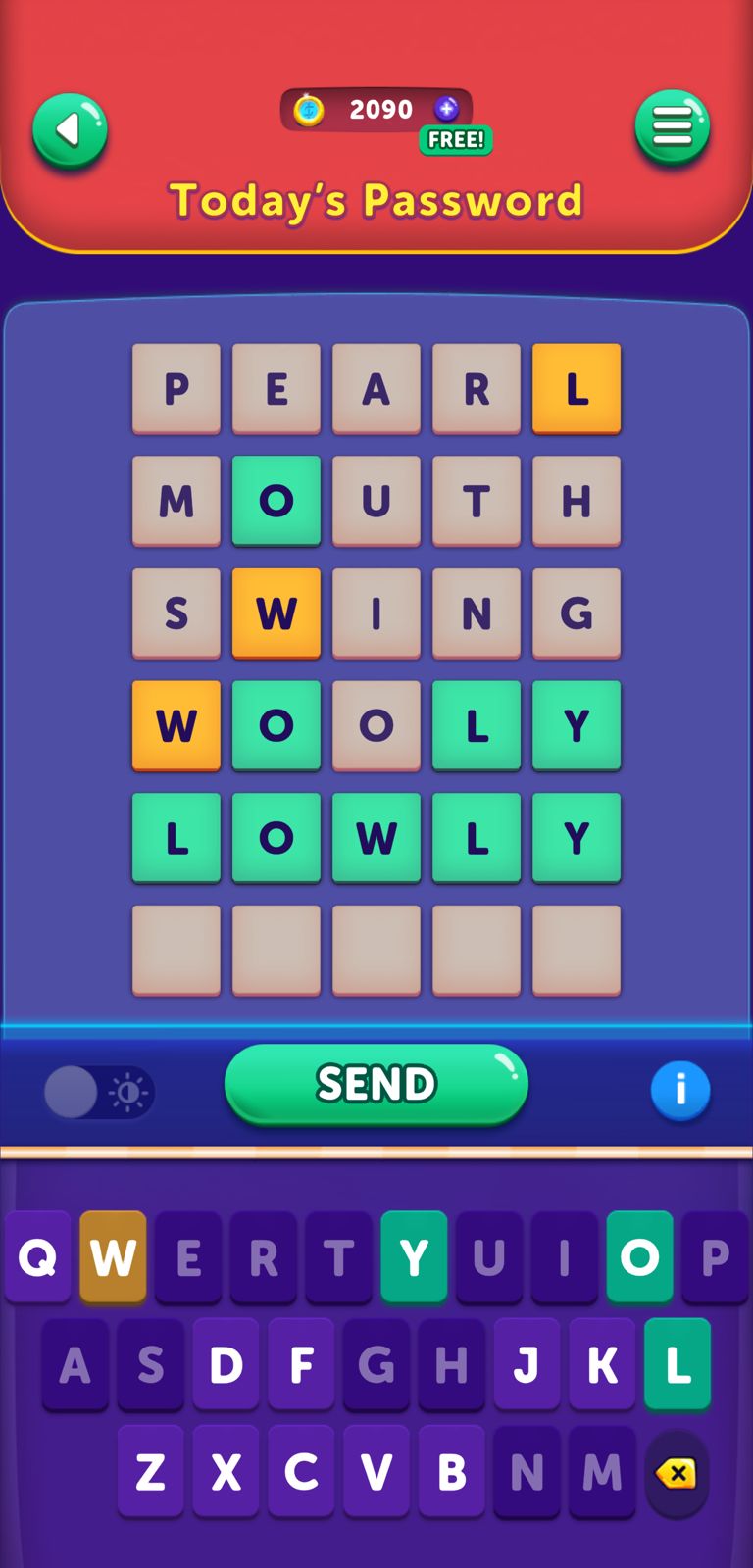The height and width of the screenshot is (1568, 753).
Task: Tap the K key
Action: point(602,1364)
